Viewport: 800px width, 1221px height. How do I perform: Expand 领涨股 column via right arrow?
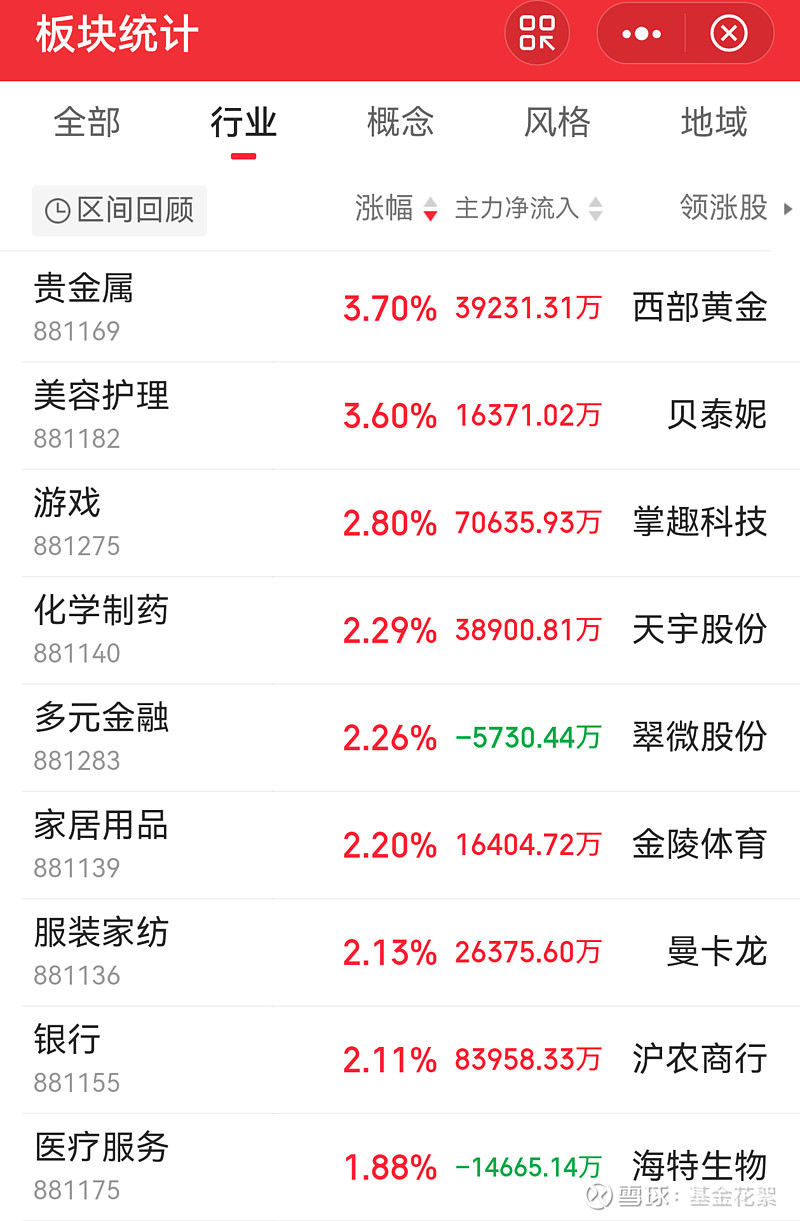(789, 210)
